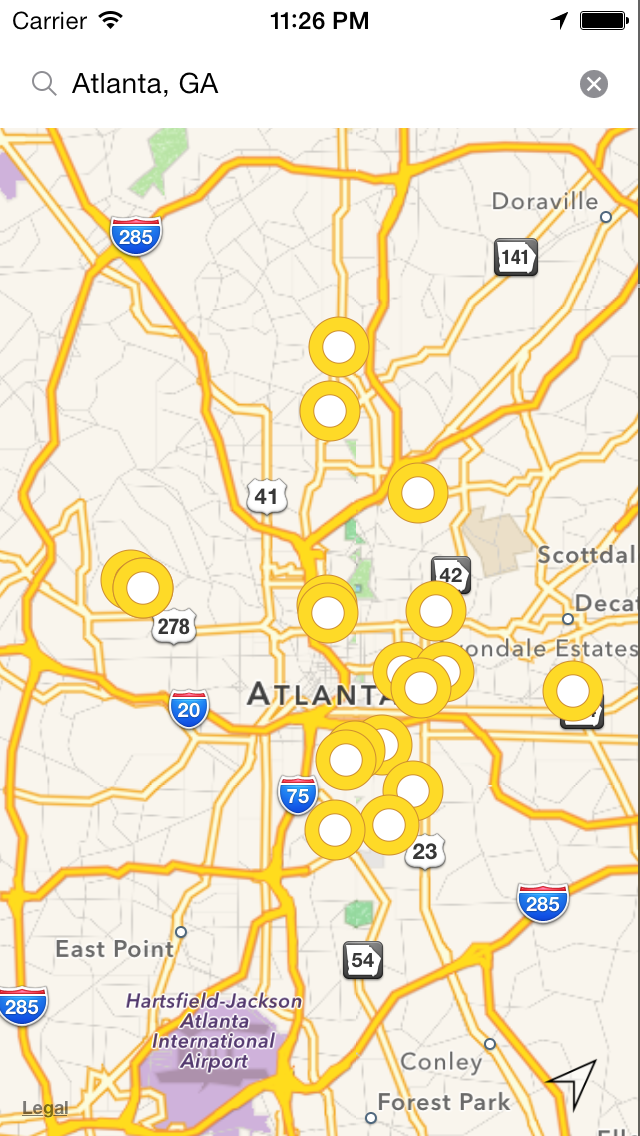The width and height of the screenshot is (640, 1136).
Task: Open the Legal link
Action: [45, 1107]
